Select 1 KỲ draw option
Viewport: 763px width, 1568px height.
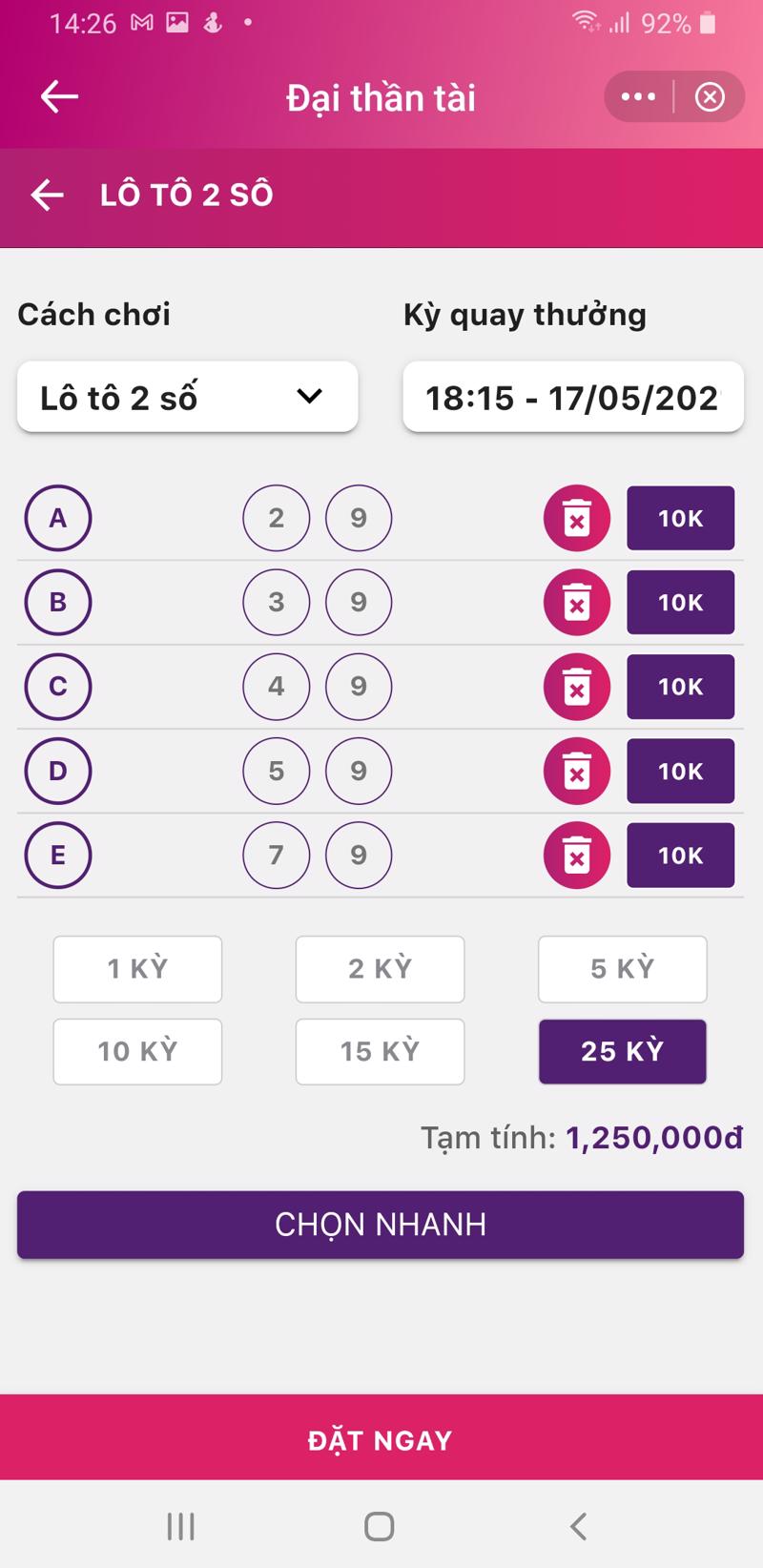[x=137, y=969]
